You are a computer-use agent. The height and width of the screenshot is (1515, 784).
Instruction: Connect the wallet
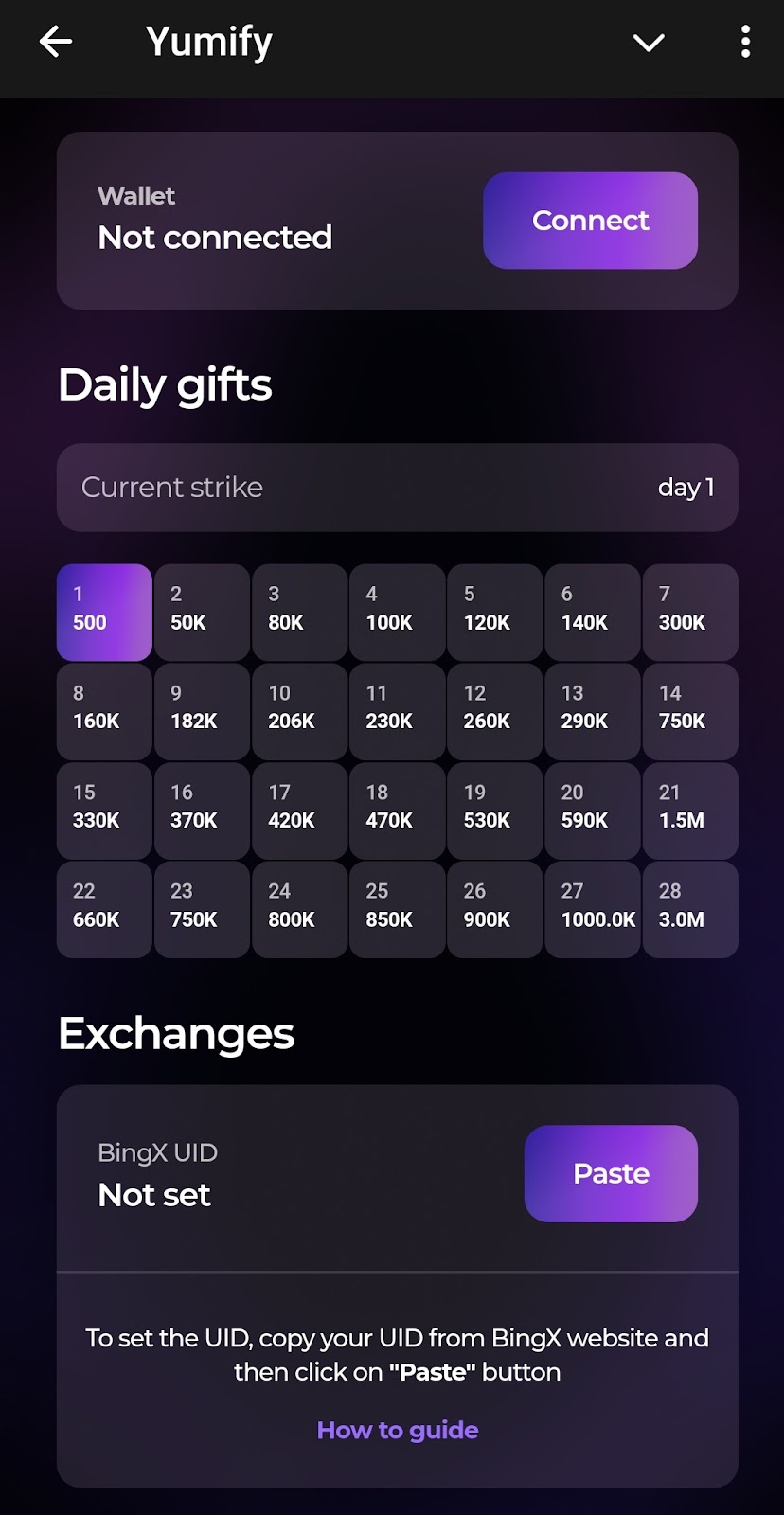pos(590,221)
